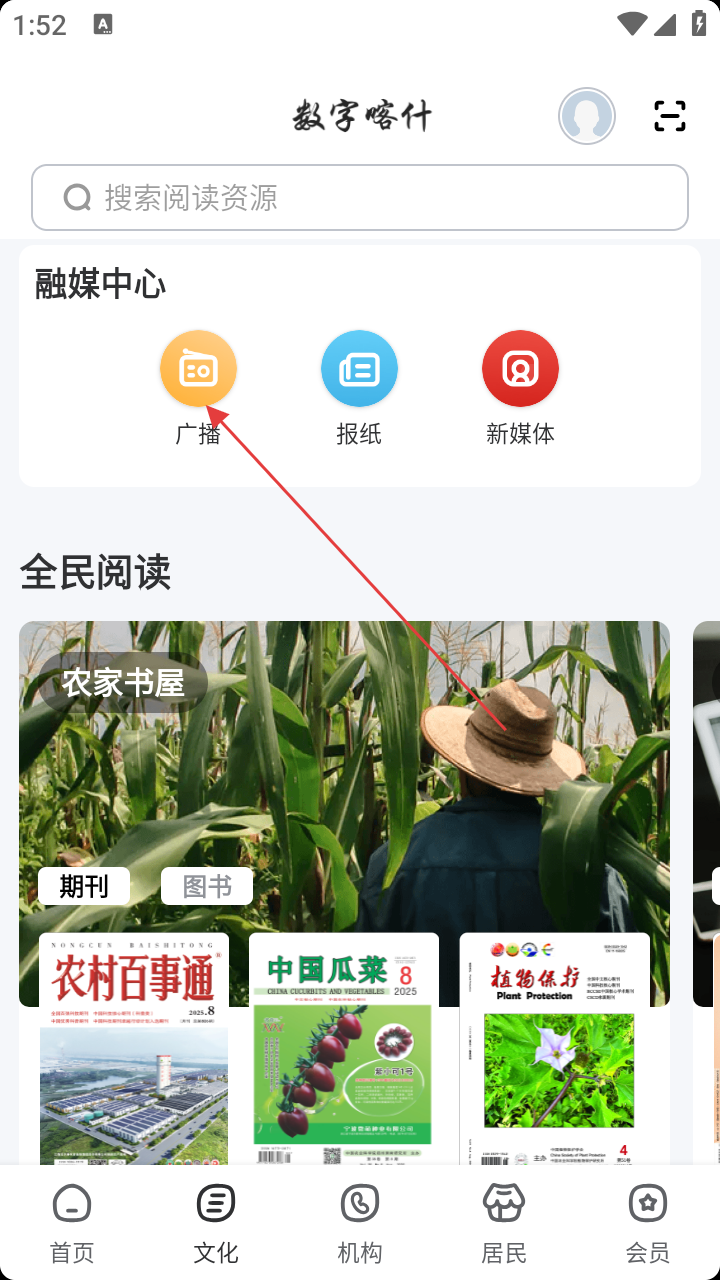Open the 植物保护 magazine
Screen dimensions: 720x1280
coord(555,1048)
